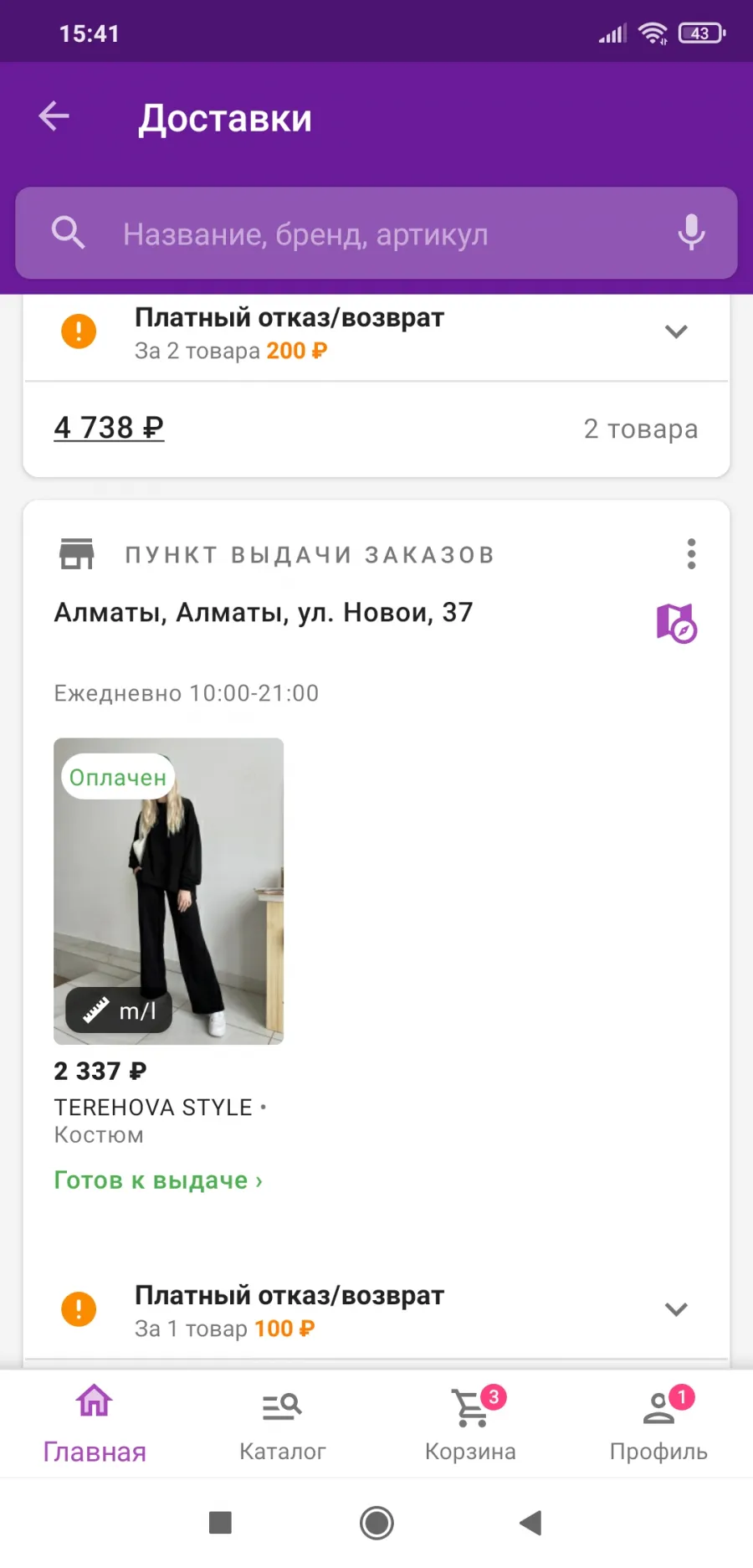Screen dimensions: 753x1568
Task: Tap the system home button
Action: 376,1523
